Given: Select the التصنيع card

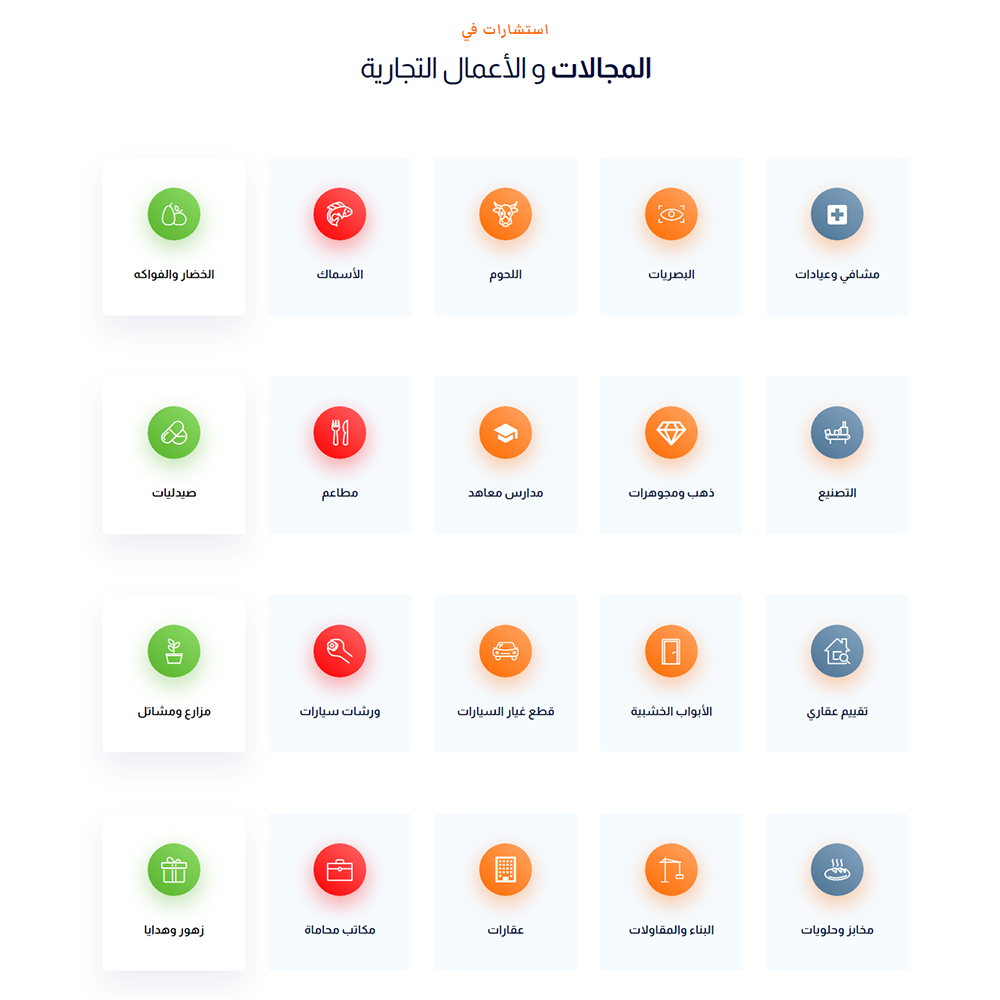Looking at the screenshot, I should point(837,455).
